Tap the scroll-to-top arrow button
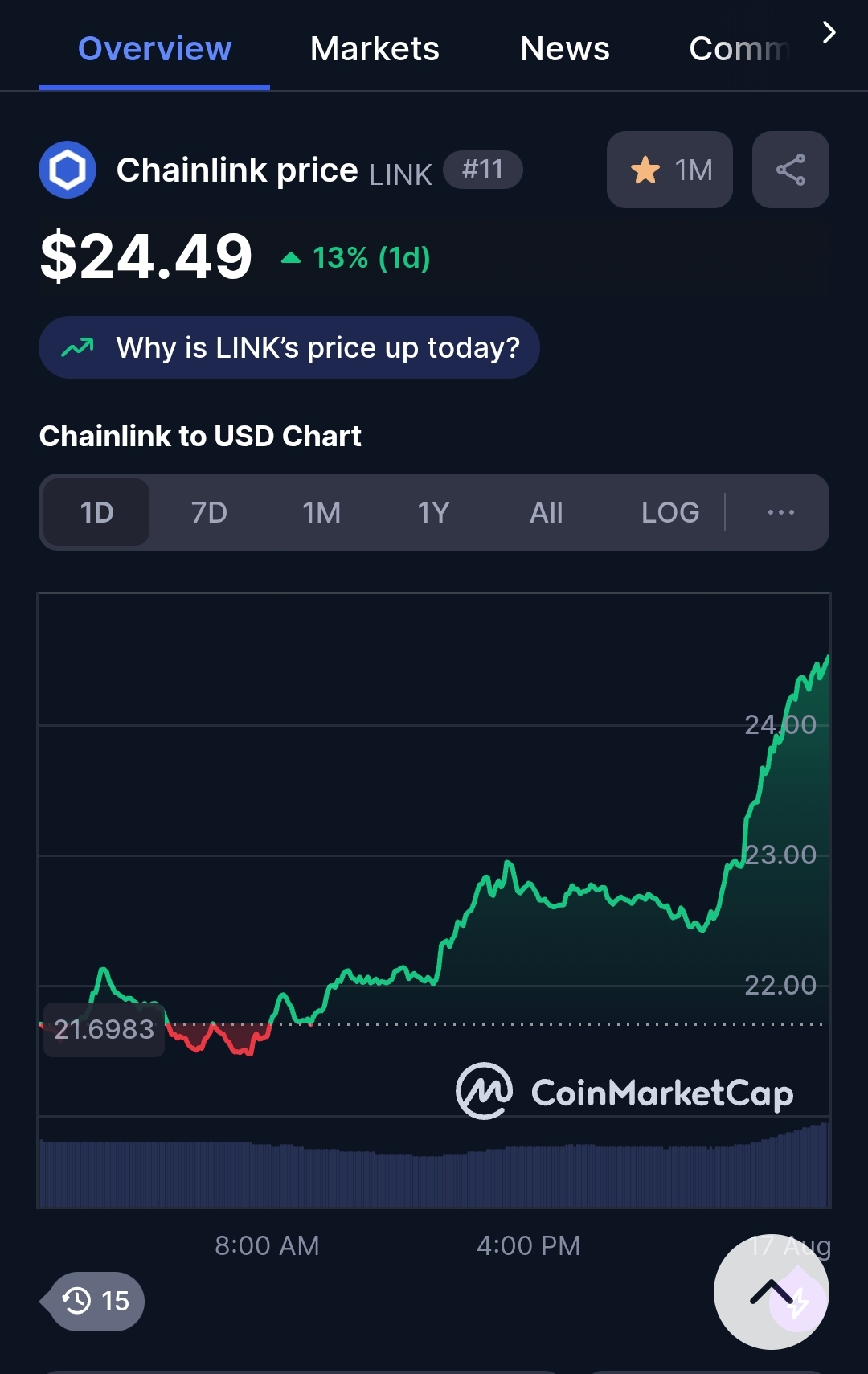 tap(771, 1291)
